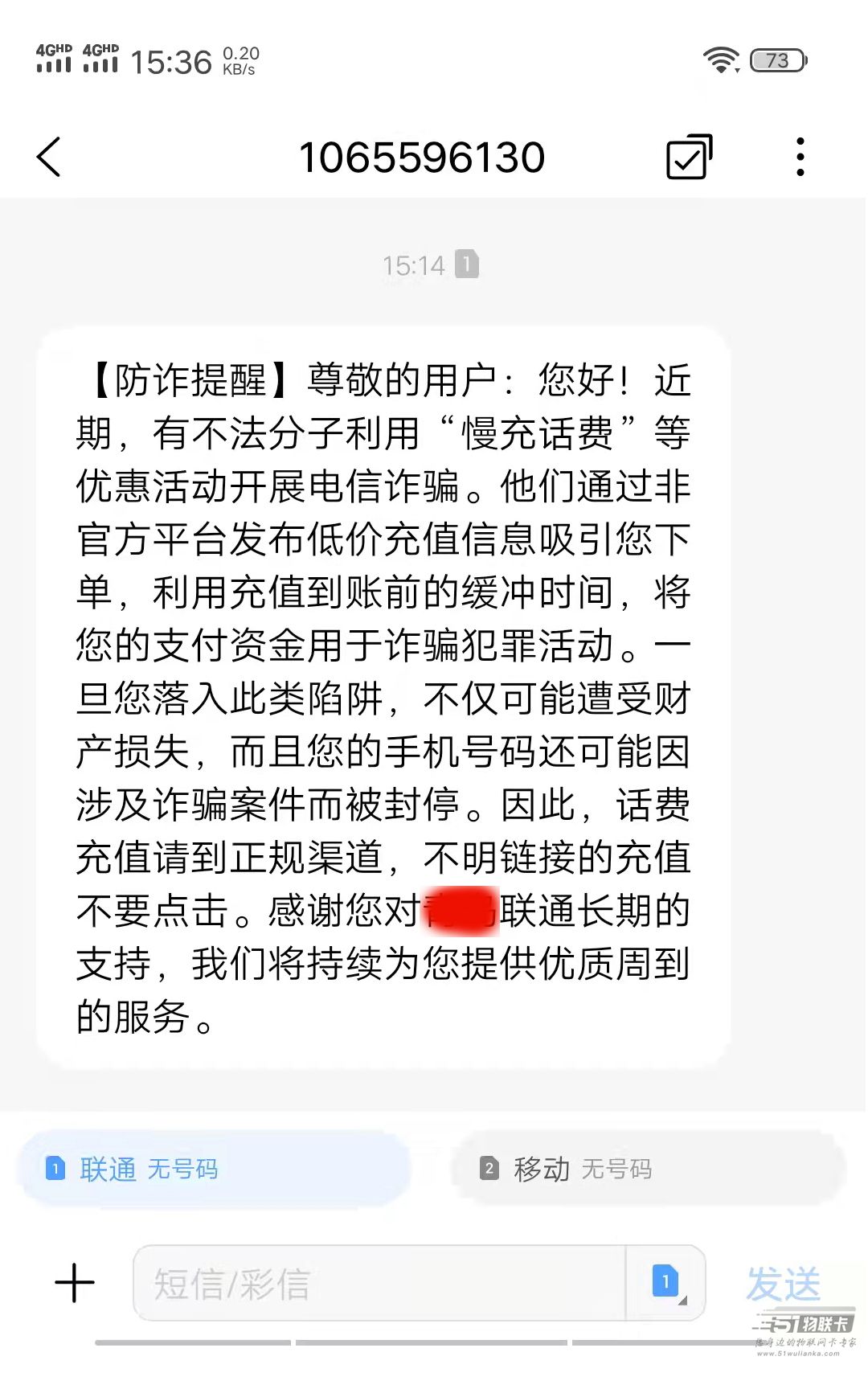Tap the fraud warning message bubble
This screenshot has height=1389, width=868.
tap(383, 698)
